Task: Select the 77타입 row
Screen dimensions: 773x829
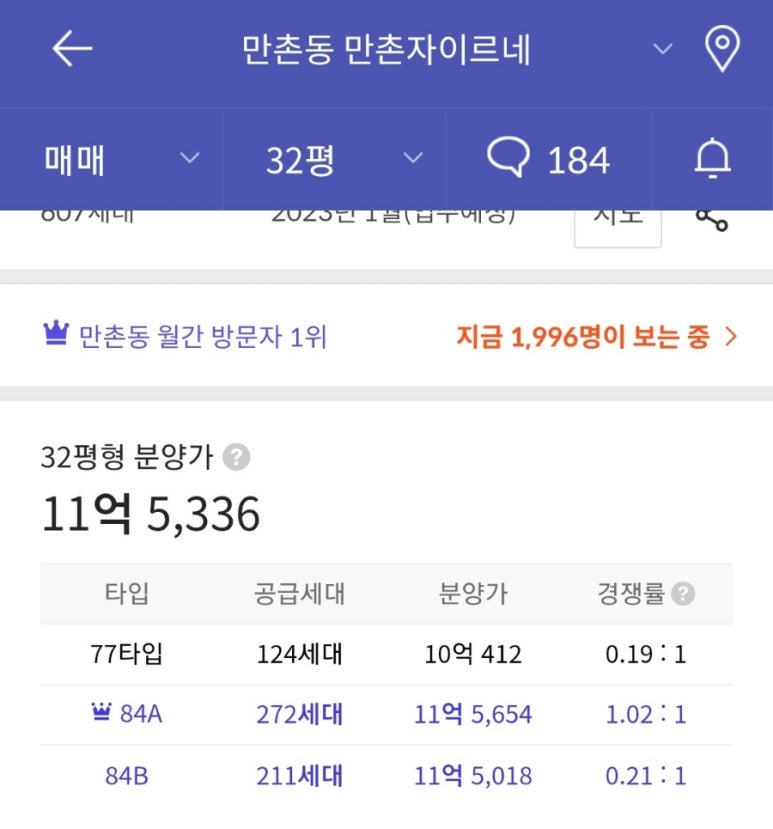Action: point(386,655)
